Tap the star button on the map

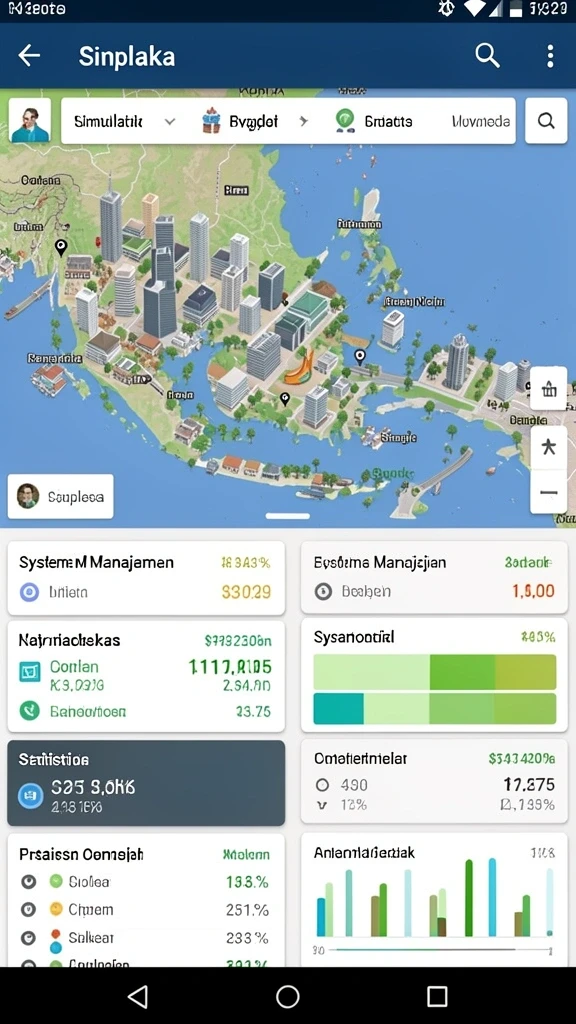pyautogui.click(x=549, y=448)
